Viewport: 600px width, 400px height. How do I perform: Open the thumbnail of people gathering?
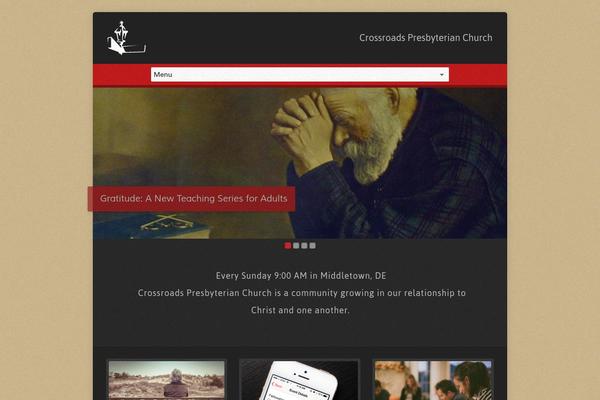point(432,381)
